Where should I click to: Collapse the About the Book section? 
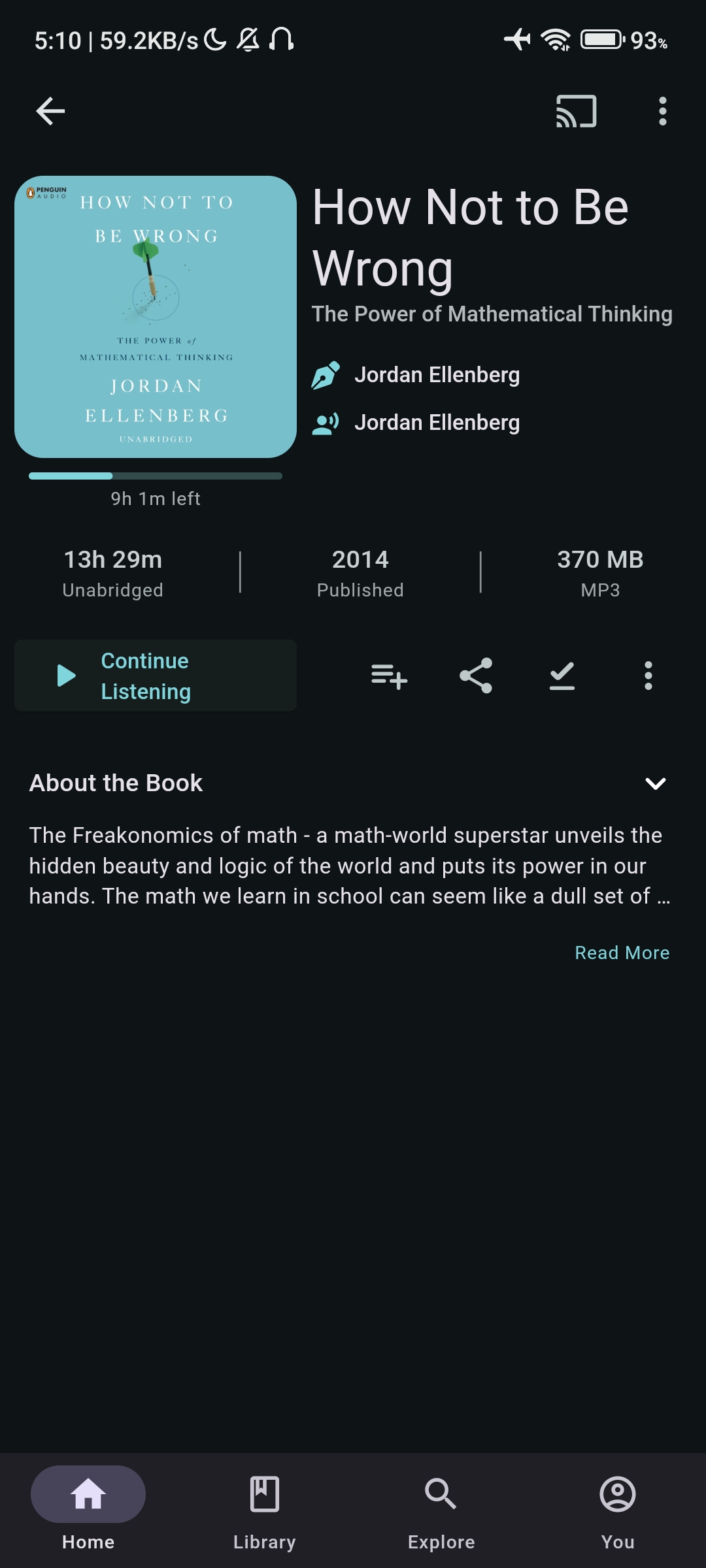(655, 783)
